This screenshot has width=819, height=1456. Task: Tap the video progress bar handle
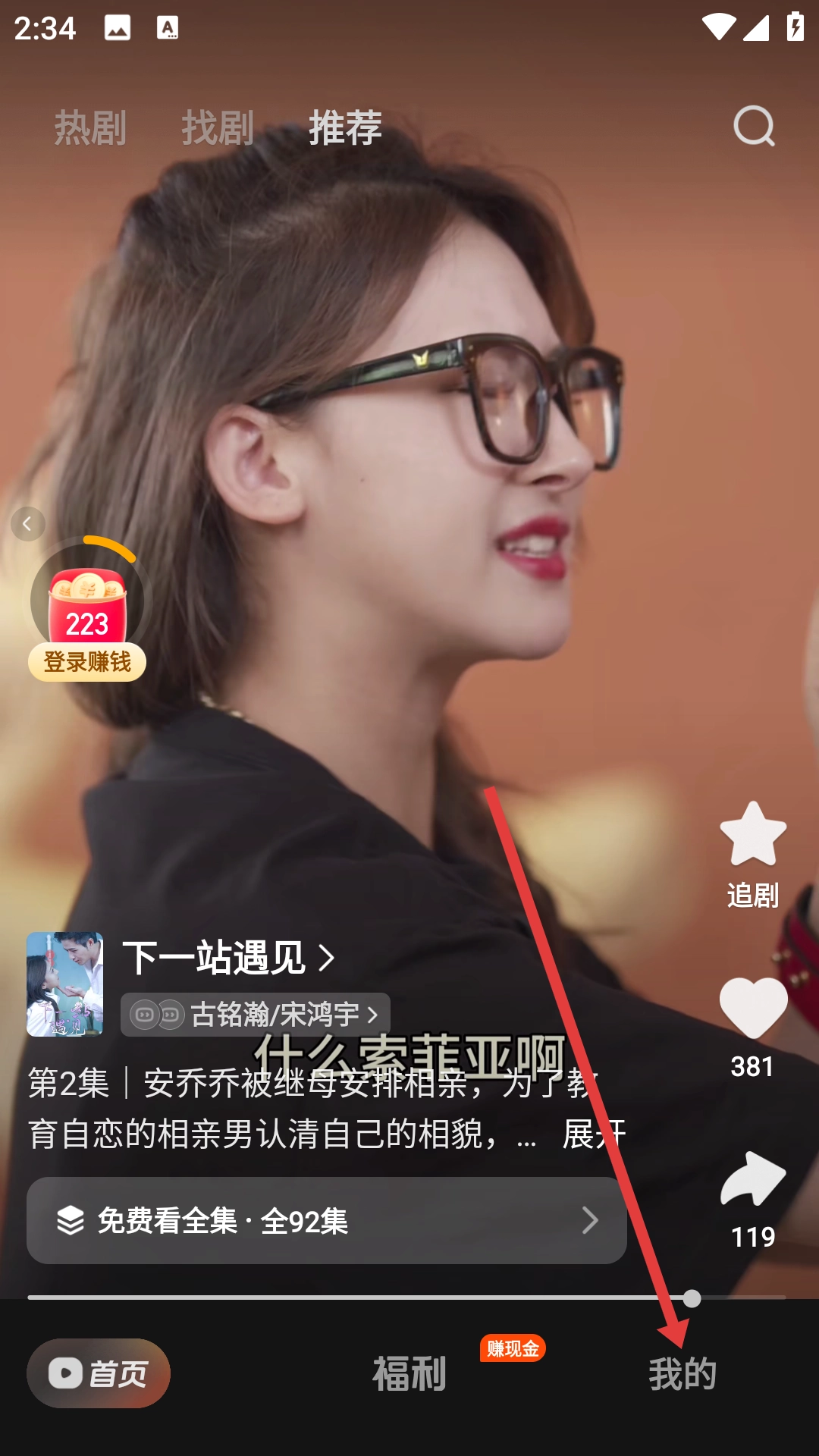point(692,1298)
